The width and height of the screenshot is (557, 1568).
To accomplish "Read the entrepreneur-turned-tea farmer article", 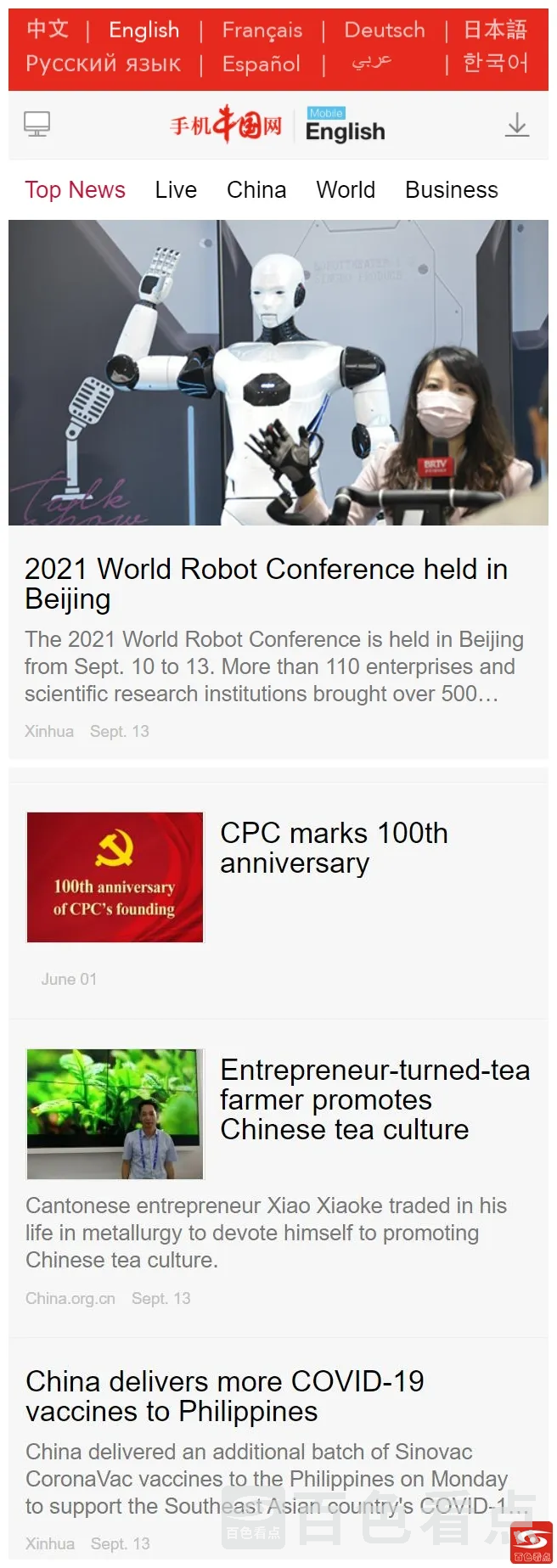I will point(374,1099).
